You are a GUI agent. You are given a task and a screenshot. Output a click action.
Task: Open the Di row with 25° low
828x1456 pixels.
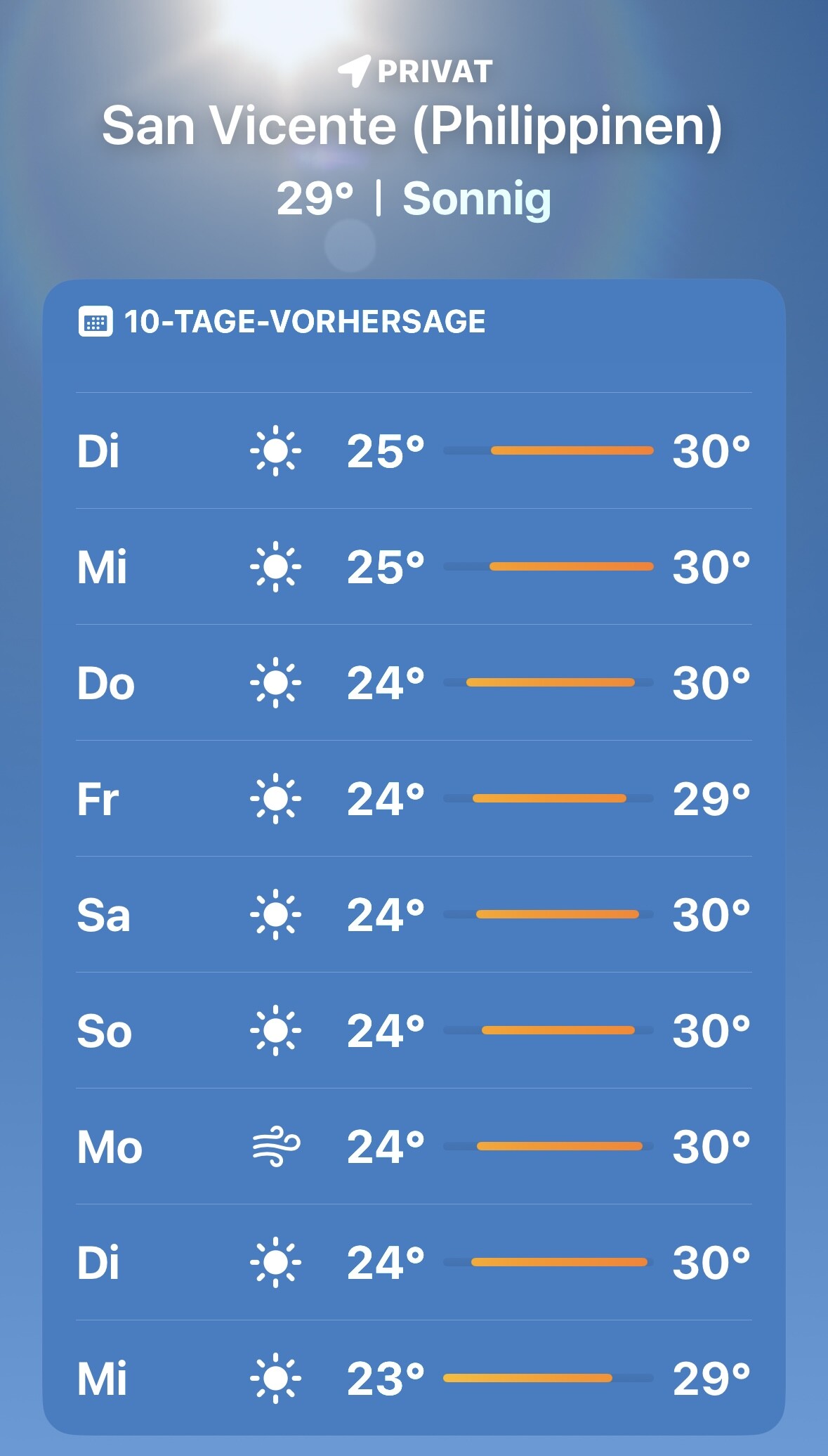coord(414,450)
